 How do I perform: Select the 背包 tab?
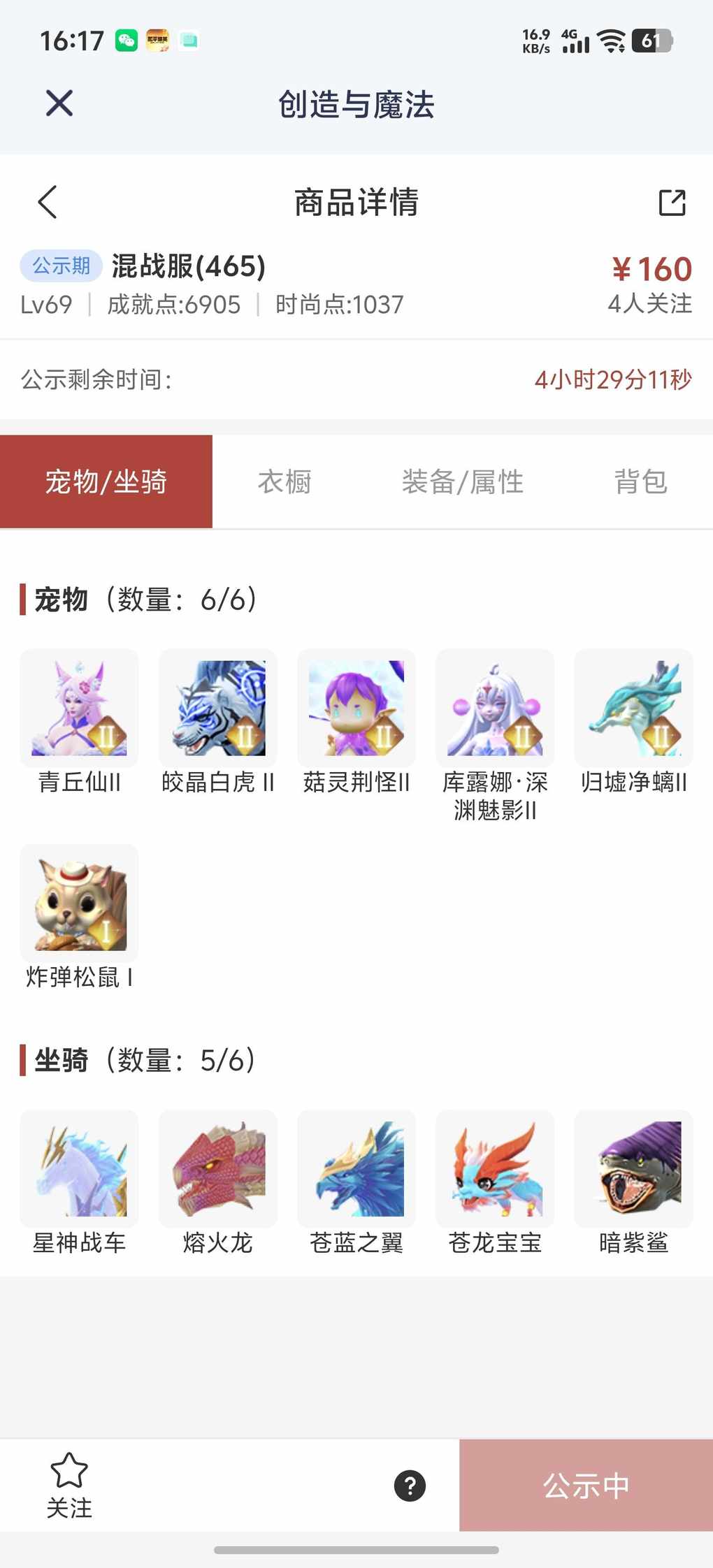coord(640,481)
